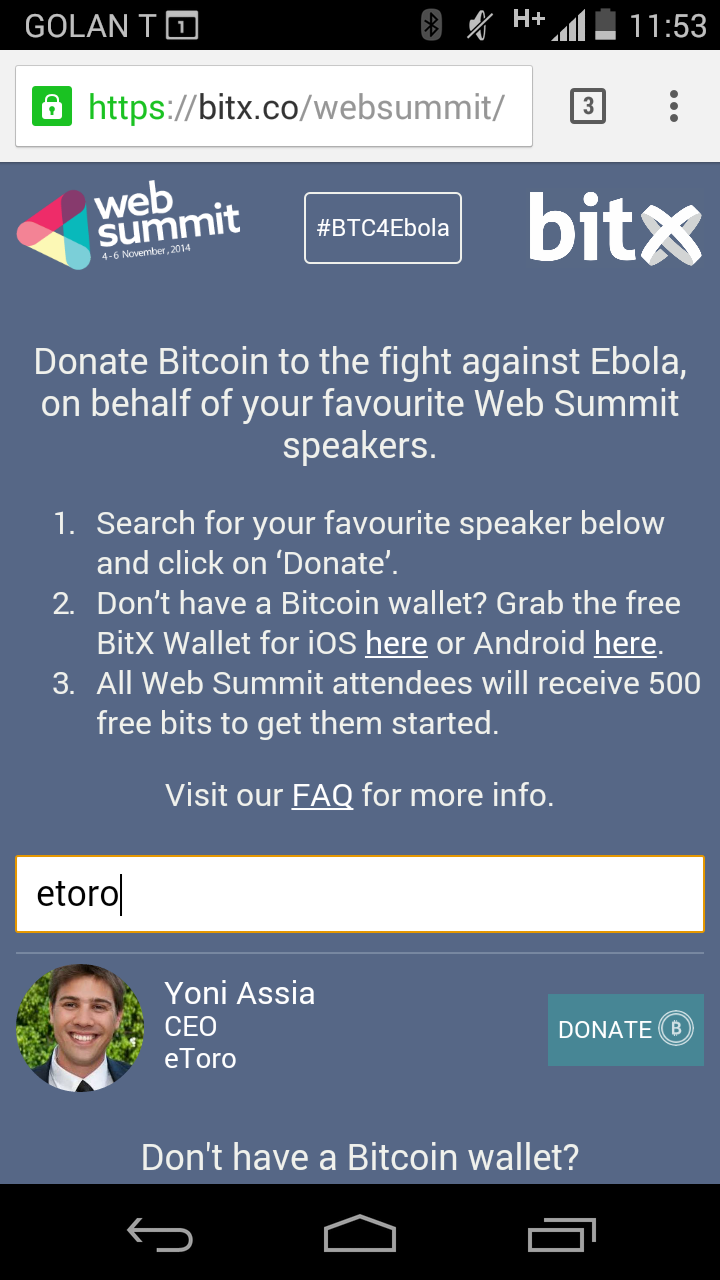
Task: Tap the #BTC4Ebola hashtag button
Action: tap(383, 228)
